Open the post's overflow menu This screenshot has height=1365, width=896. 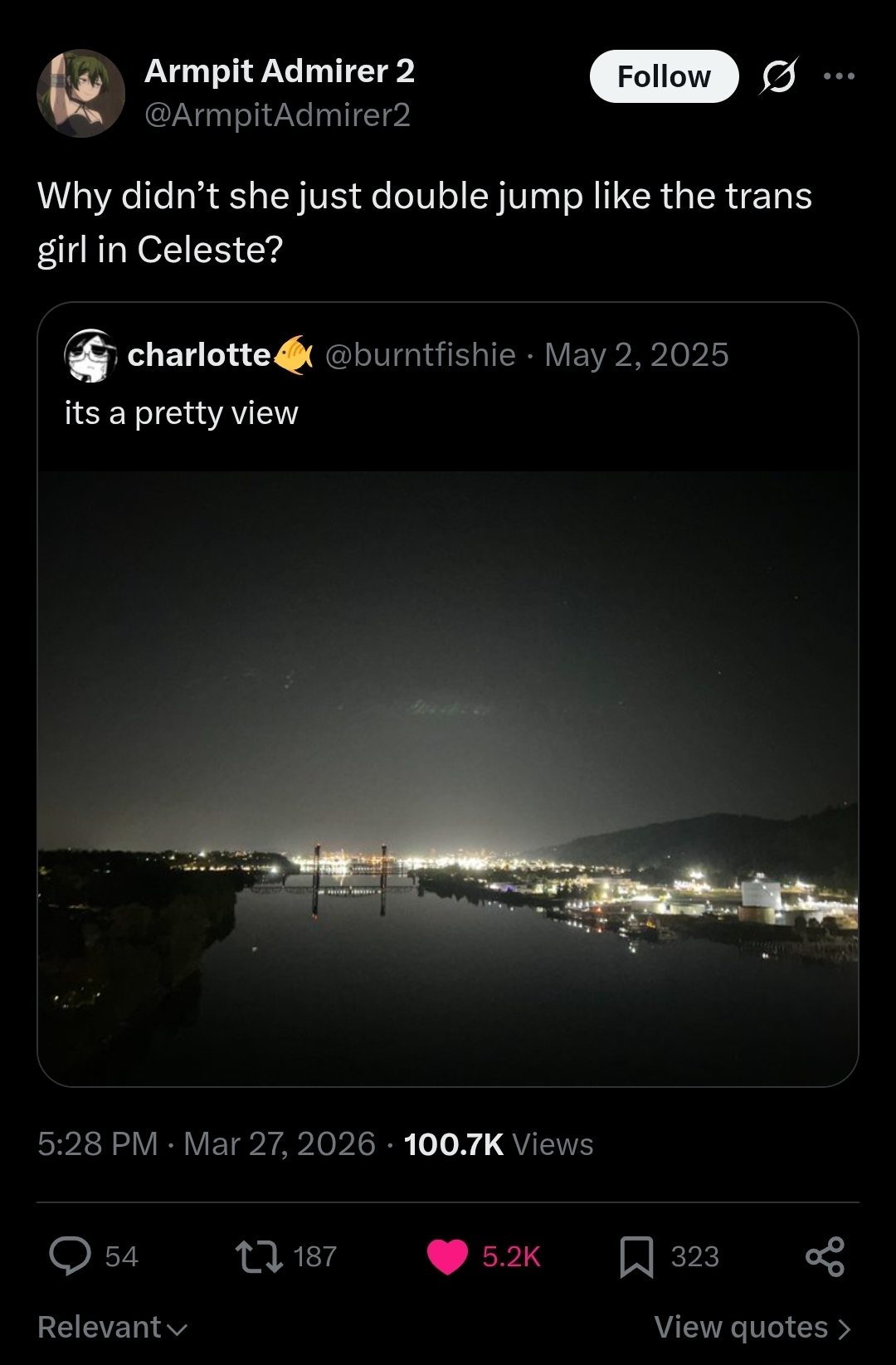(x=839, y=76)
